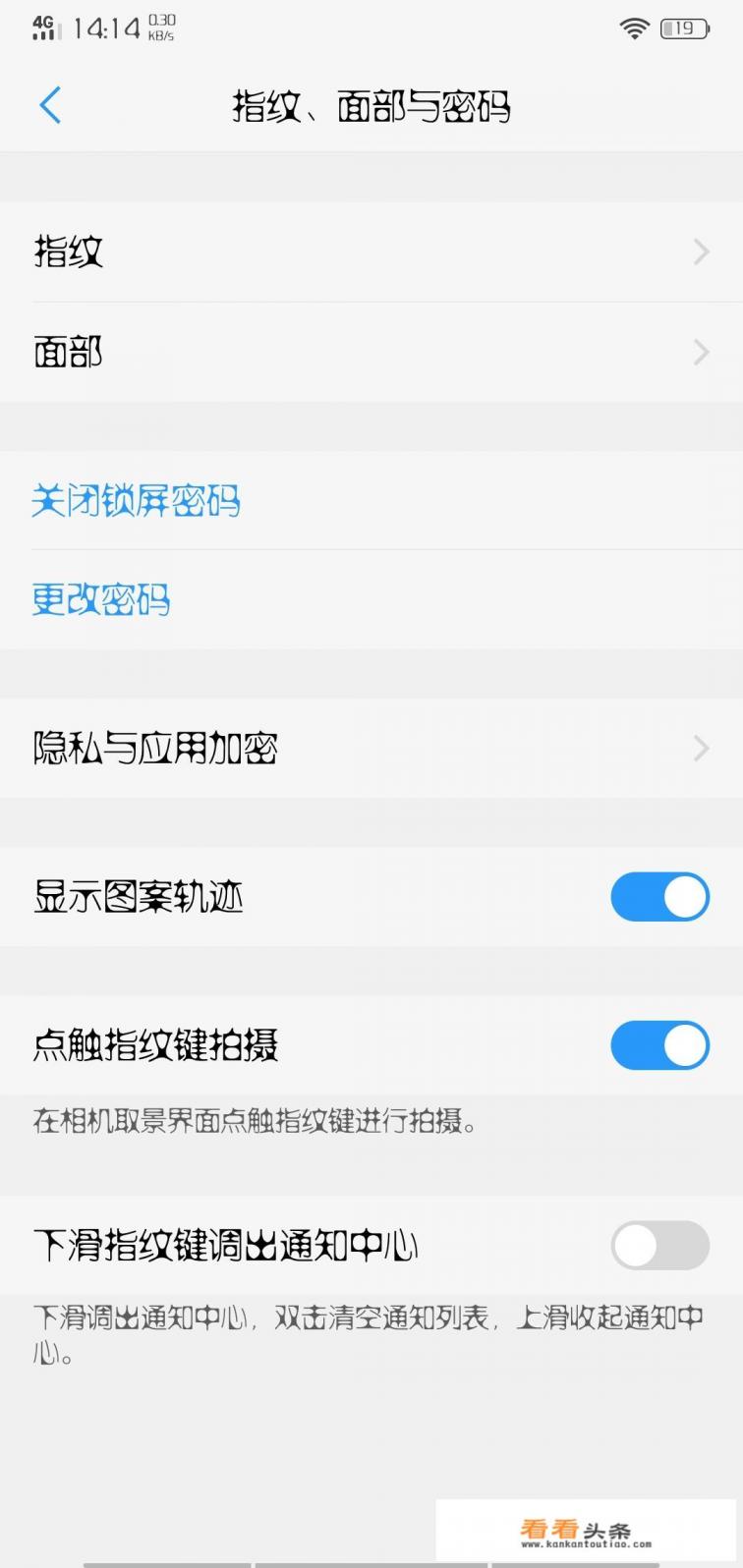Viewport: 743px width, 1568px height.
Task: Open 隐私与应用加密 via its chevron
Action: [700, 748]
